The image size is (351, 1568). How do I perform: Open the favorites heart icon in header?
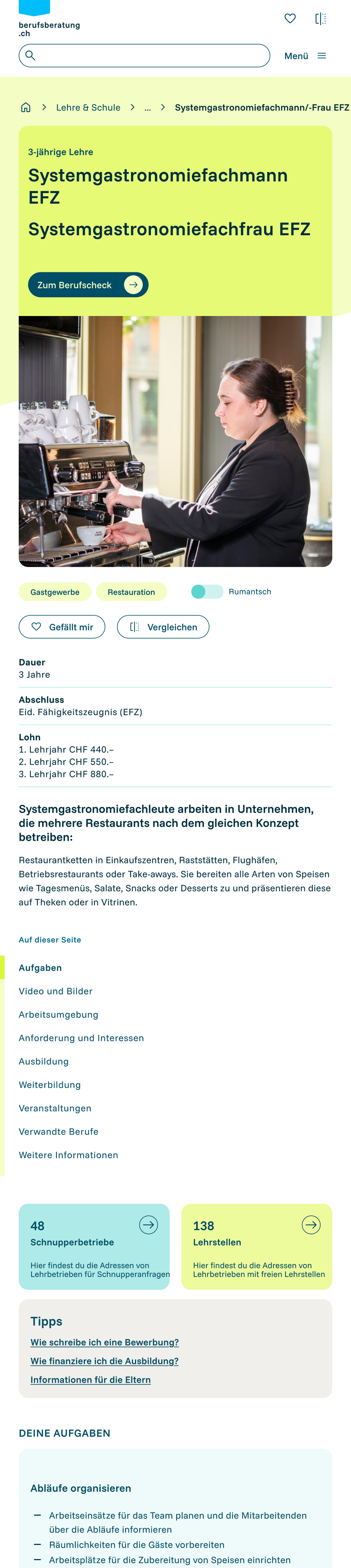pyautogui.click(x=290, y=18)
